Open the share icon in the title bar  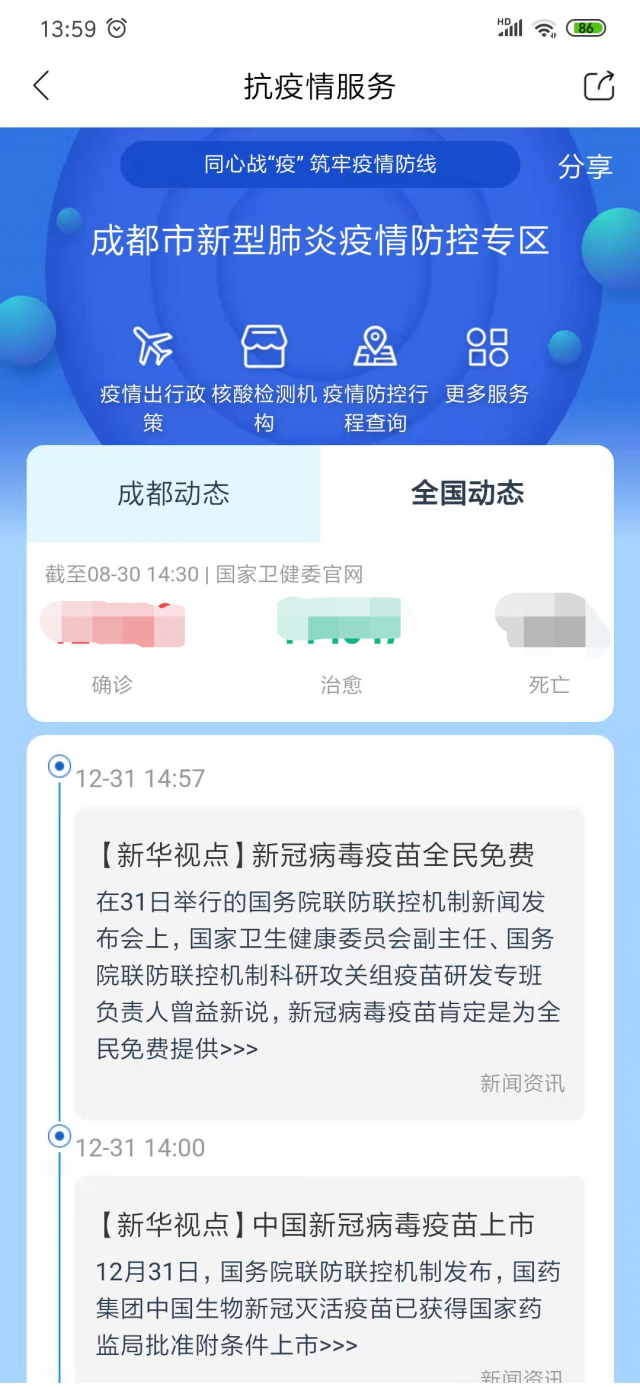pyautogui.click(x=598, y=86)
